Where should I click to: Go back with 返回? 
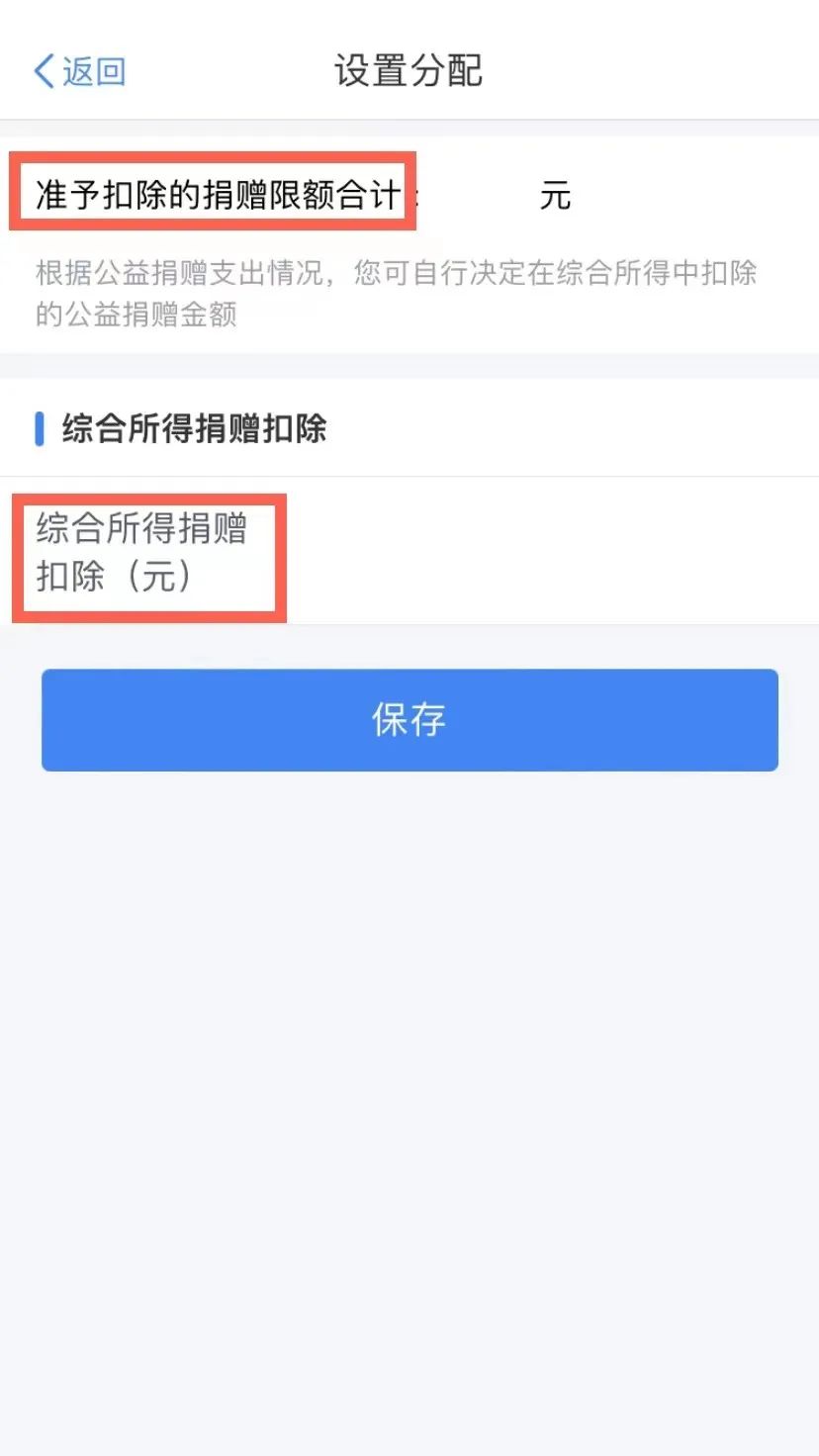coord(79,71)
